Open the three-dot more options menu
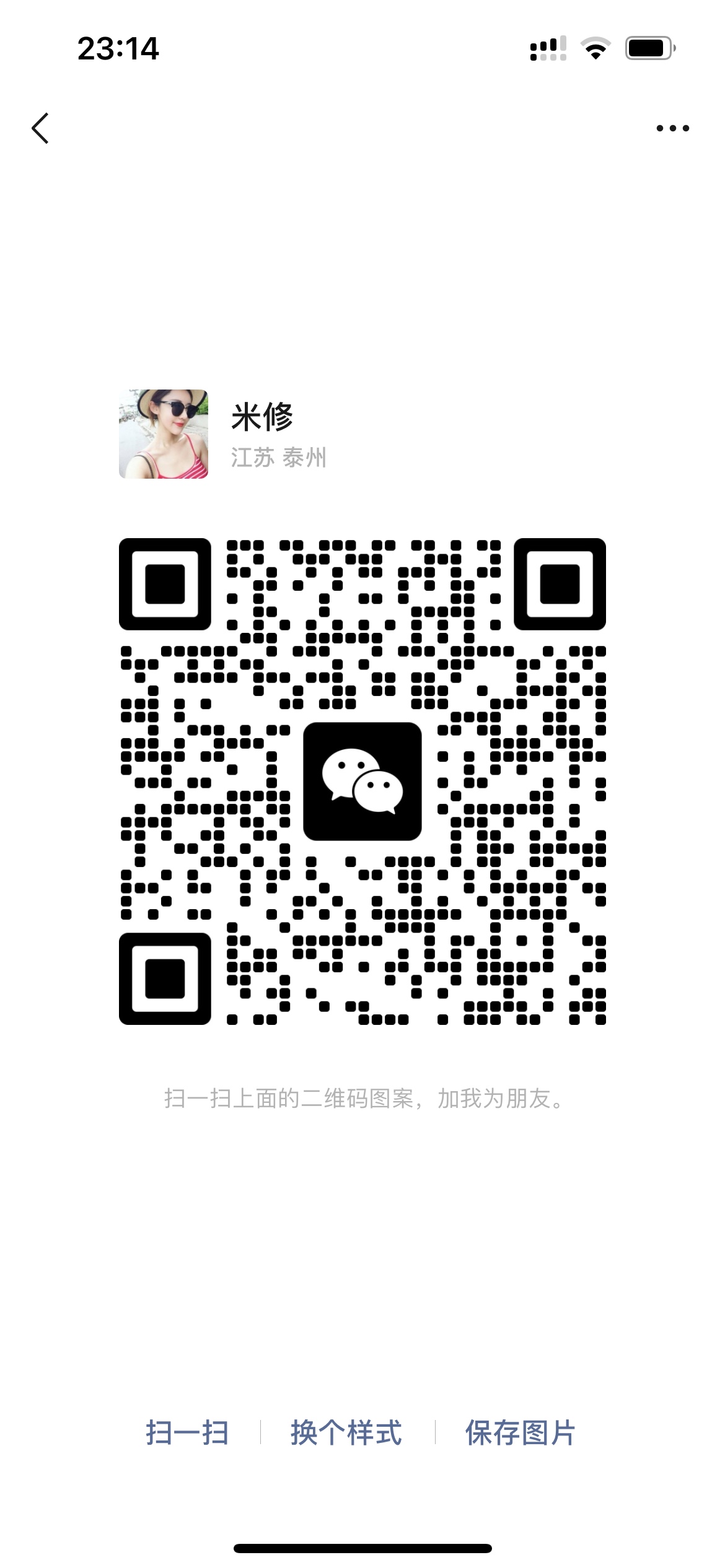Image resolution: width=725 pixels, height=1568 pixels. [x=672, y=128]
